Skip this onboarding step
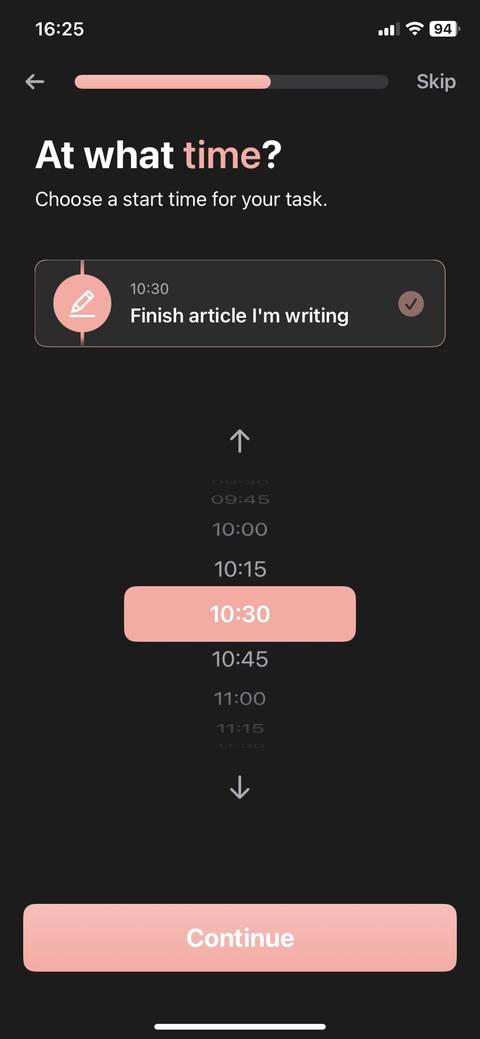 [436, 82]
